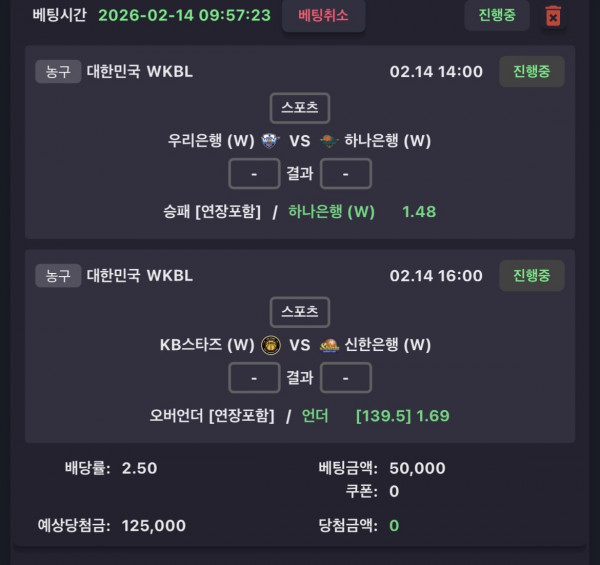Tap the 진행중 status button beside trash icon
The height and width of the screenshot is (565, 600).
(x=496, y=16)
